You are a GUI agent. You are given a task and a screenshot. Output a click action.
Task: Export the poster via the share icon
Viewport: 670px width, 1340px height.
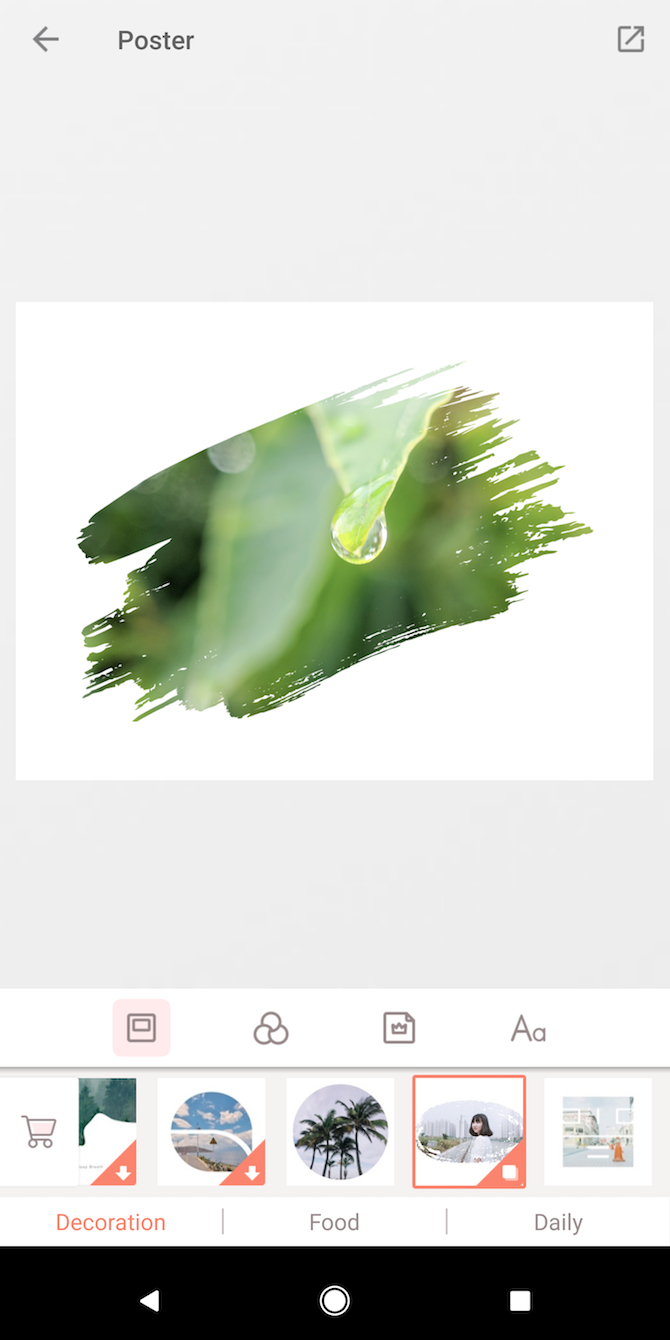(630, 40)
